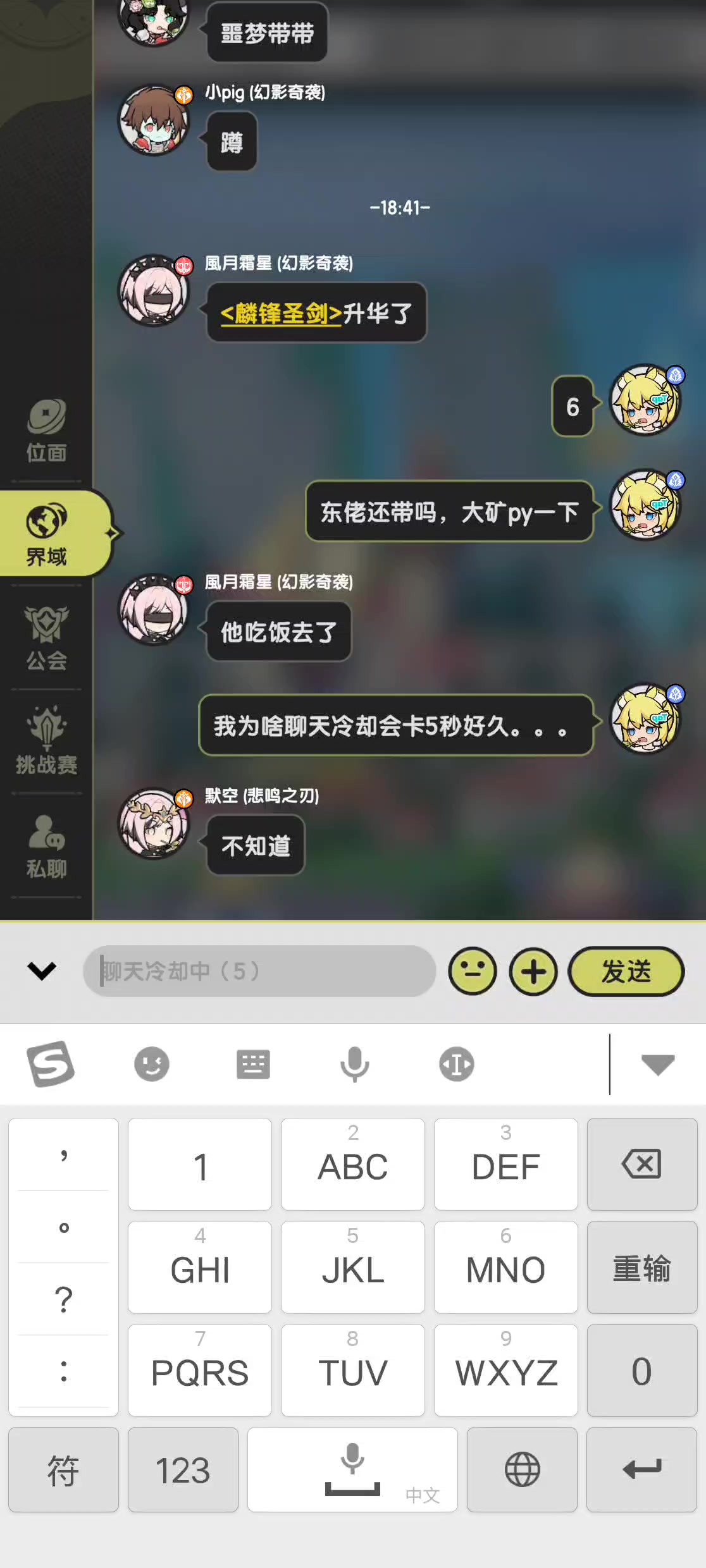The width and height of the screenshot is (706, 1568).
Task: Open the plus attachment menu
Action: coord(533,971)
